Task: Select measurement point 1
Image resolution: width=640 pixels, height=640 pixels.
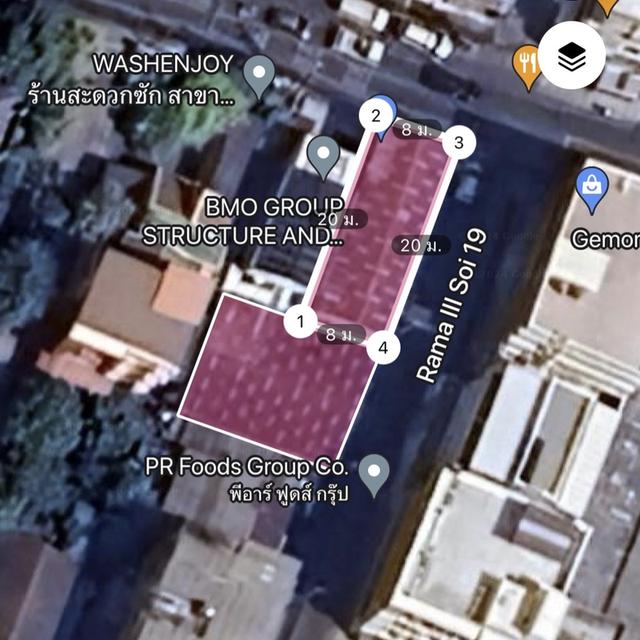Action: [x=298, y=321]
